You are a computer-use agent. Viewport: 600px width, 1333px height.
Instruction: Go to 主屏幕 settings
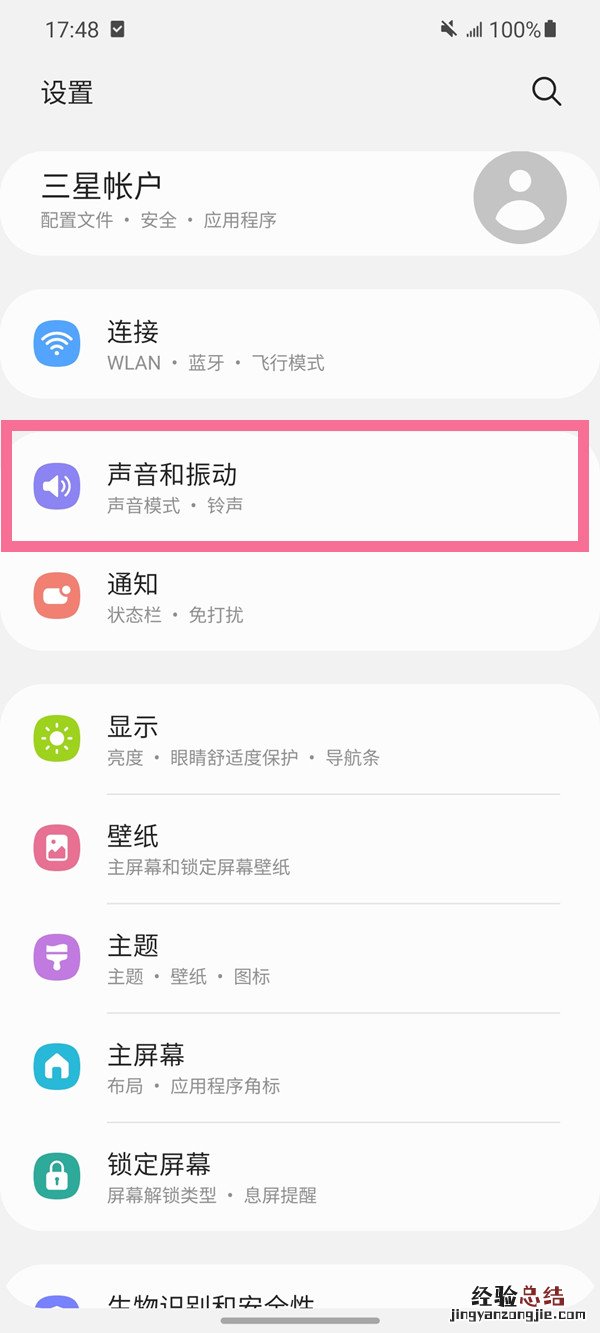300,1068
